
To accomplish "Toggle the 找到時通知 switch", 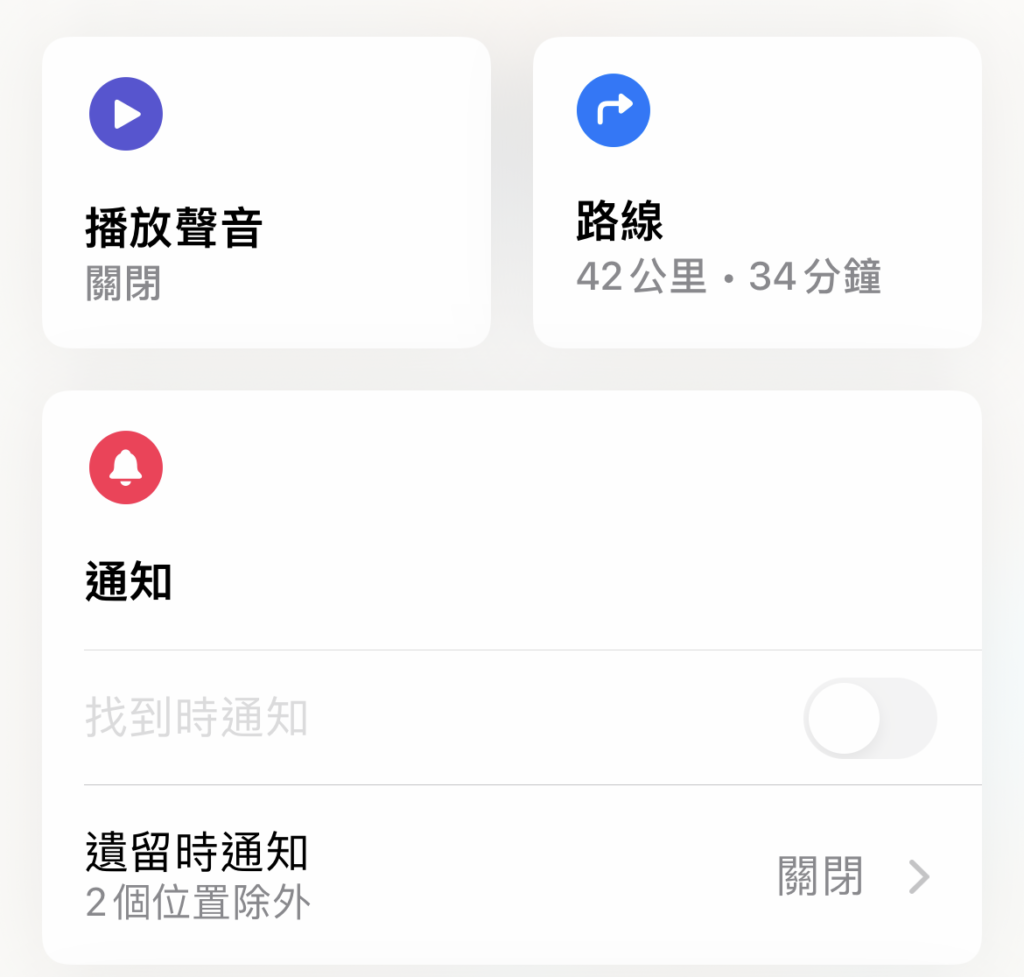I will click(x=869, y=718).
